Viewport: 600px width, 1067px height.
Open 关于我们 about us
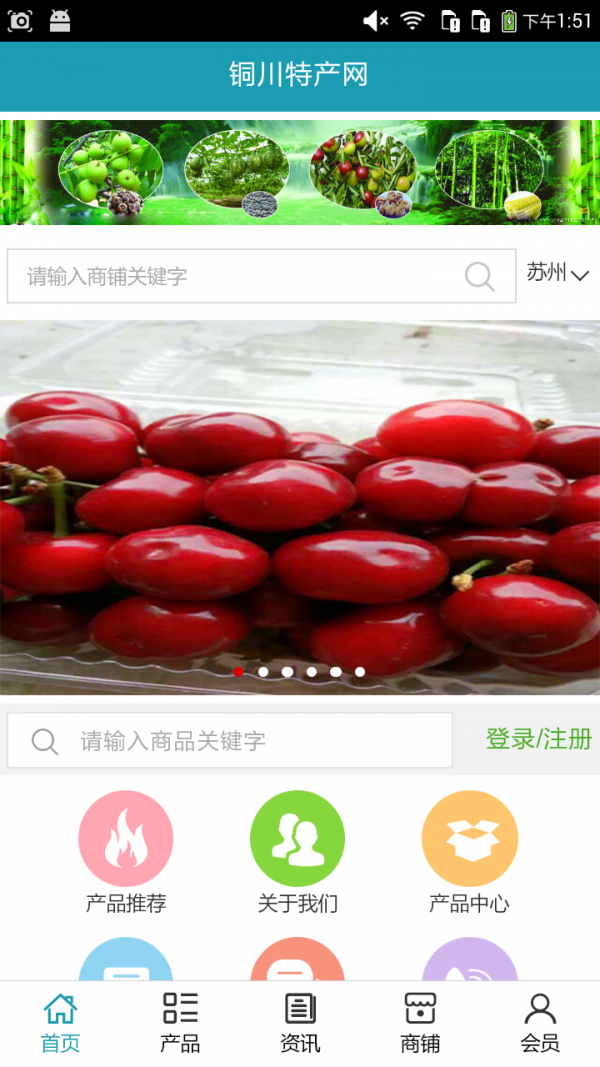pos(298,852)
